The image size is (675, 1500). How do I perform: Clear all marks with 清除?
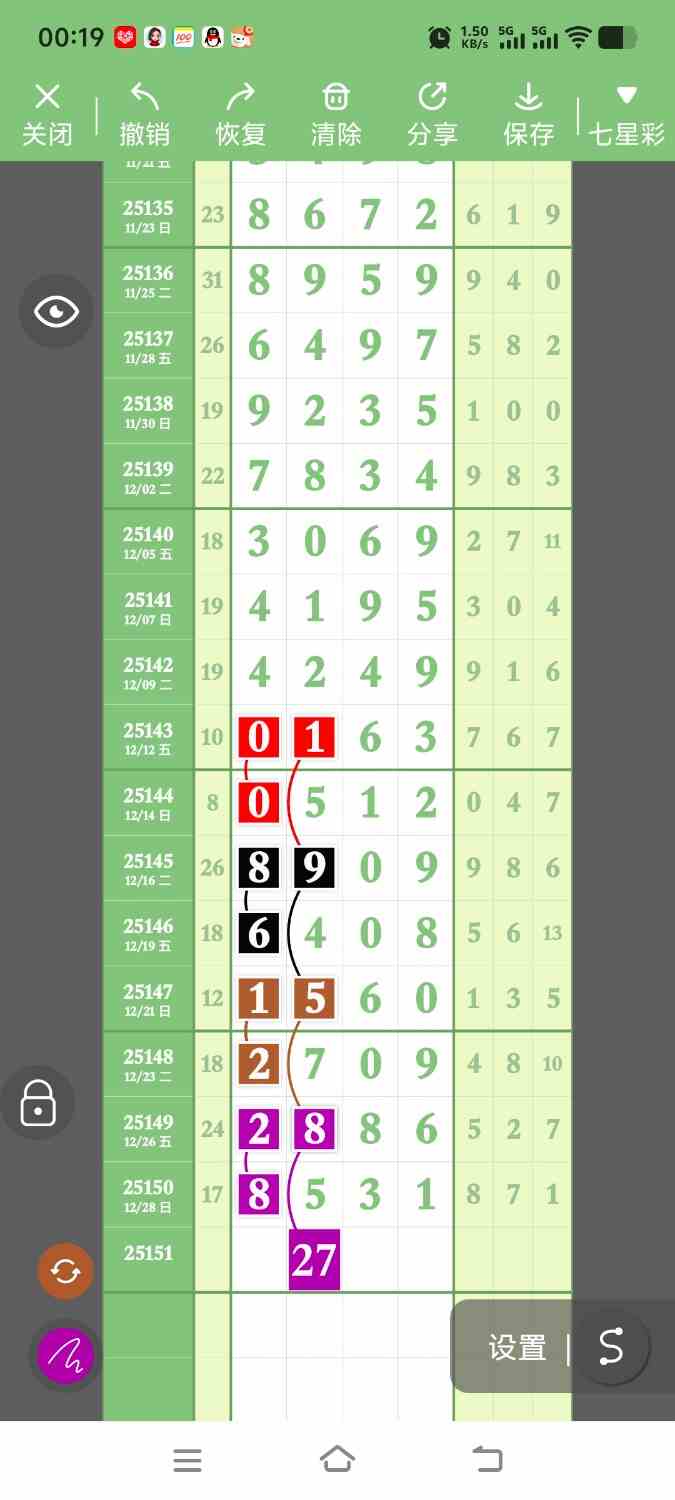336,115
